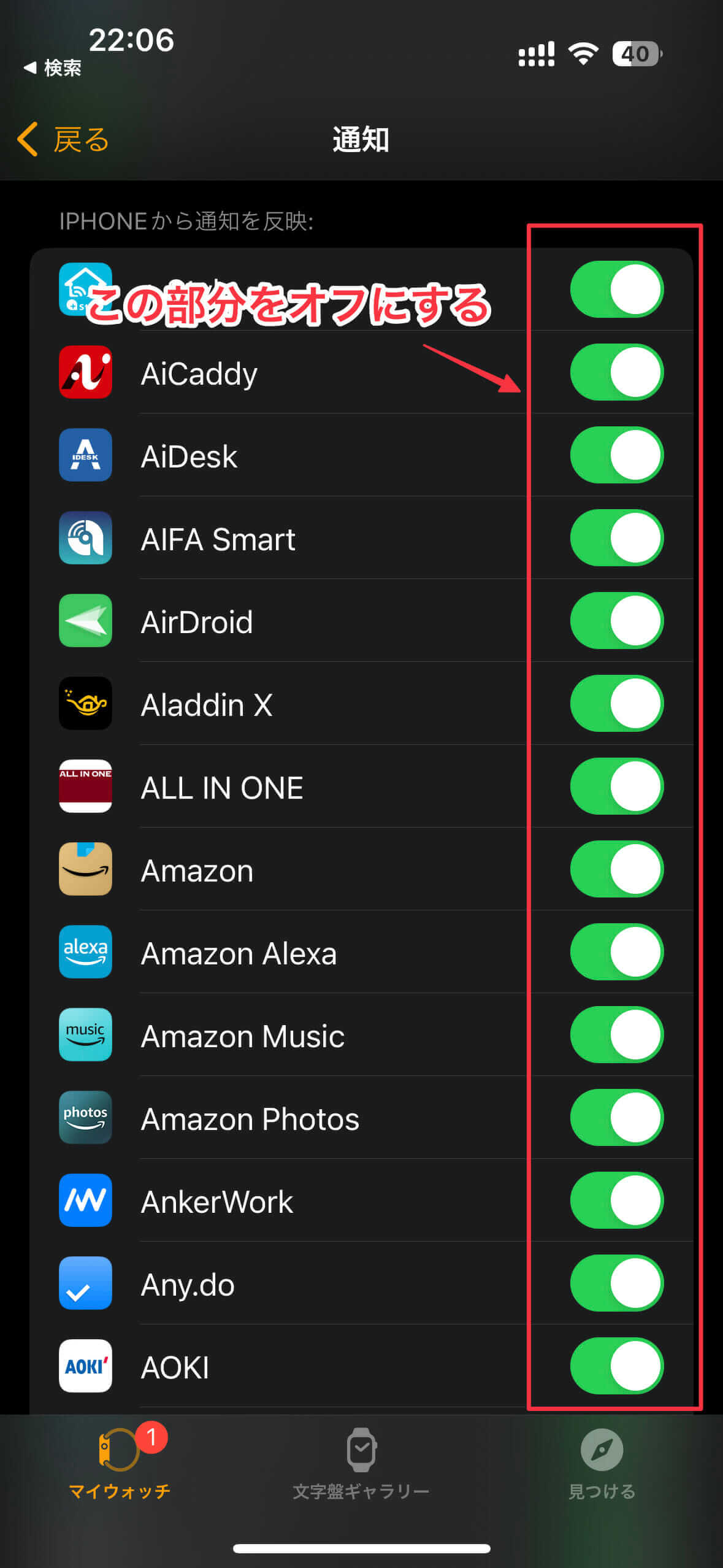Turn off Aladdin X notification mirroring
Screen dimensions: 723x1568
pyautogui.click(x=616, y=704)
